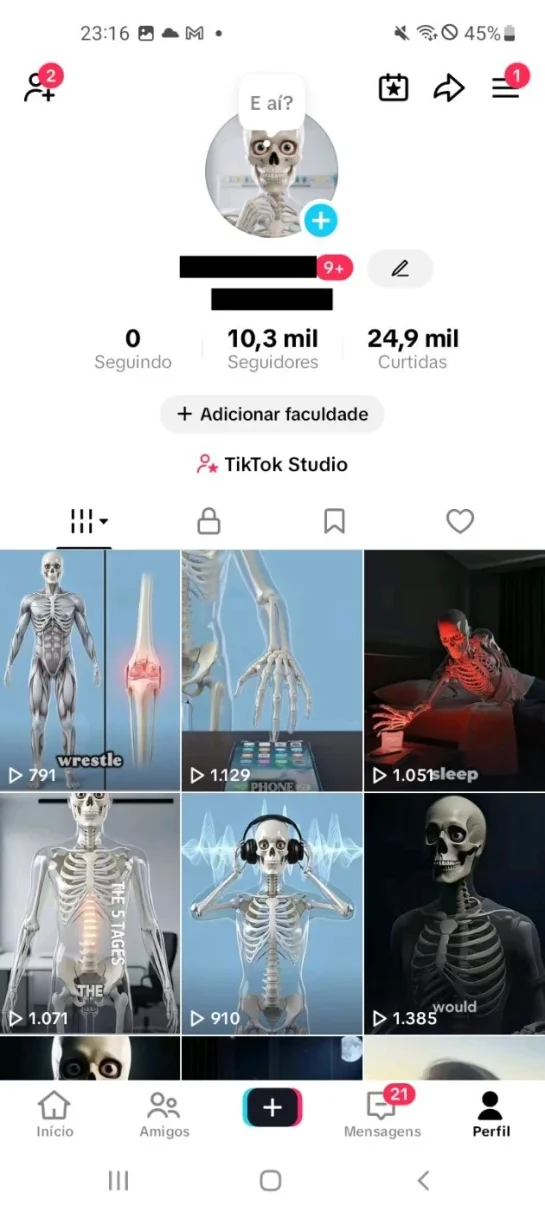Open the video with 791 views
The image size is (545, 1212).
point(89,669)
